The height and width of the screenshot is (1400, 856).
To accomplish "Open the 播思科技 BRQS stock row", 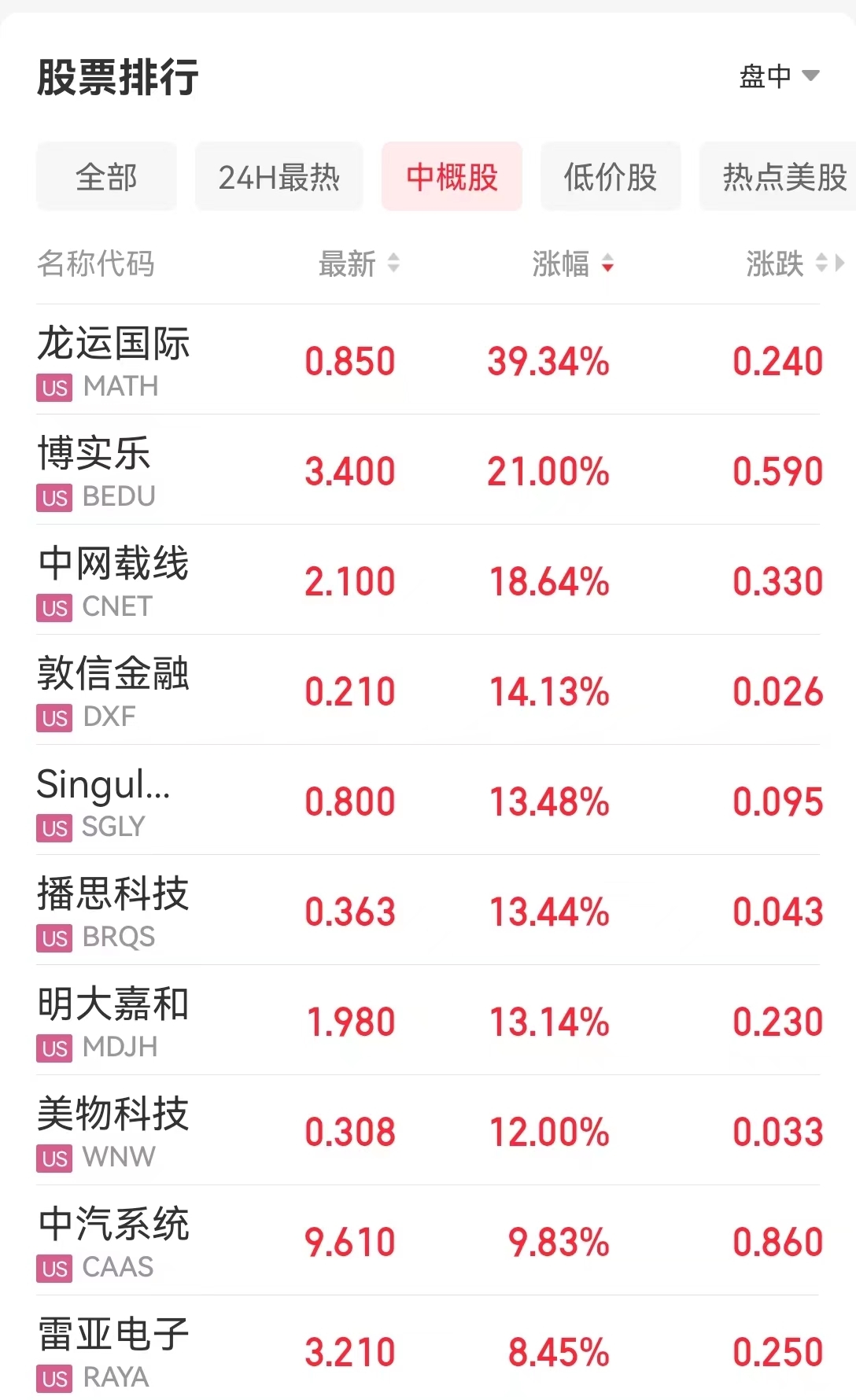I will pyautogui.click(x=428, y=910).
